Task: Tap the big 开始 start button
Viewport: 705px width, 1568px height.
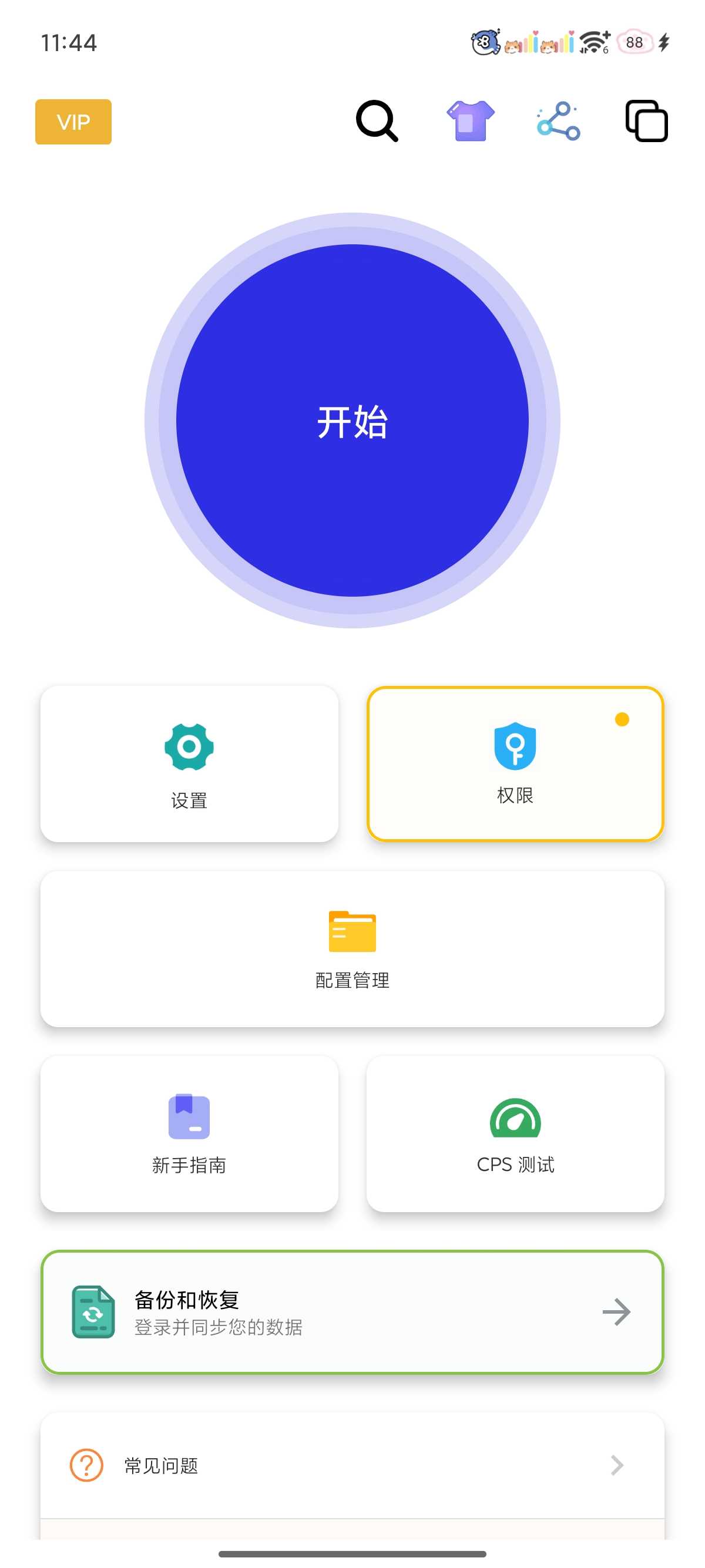Action: 352,420
